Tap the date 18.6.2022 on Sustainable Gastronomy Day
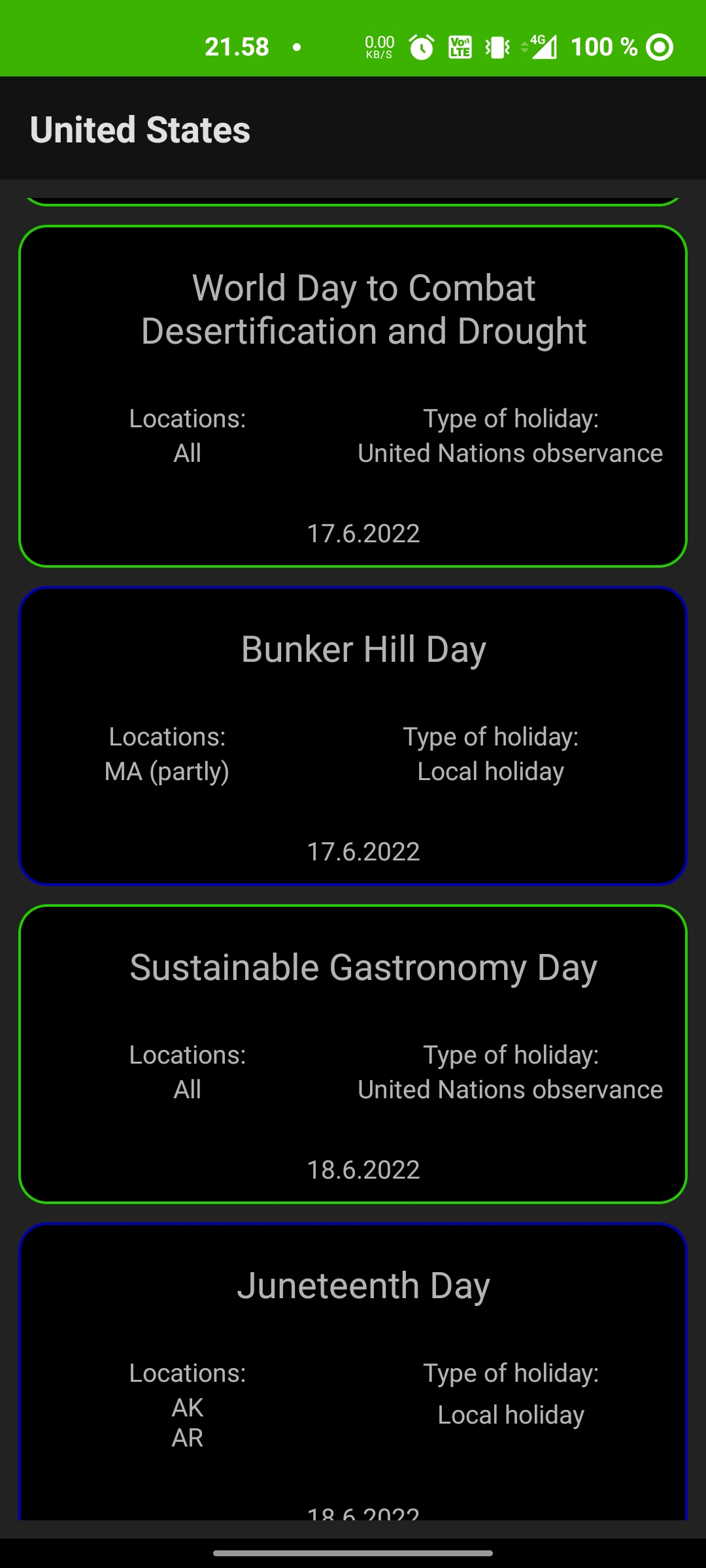This screenshot has width=706, height=1568. click(363, 1169)
